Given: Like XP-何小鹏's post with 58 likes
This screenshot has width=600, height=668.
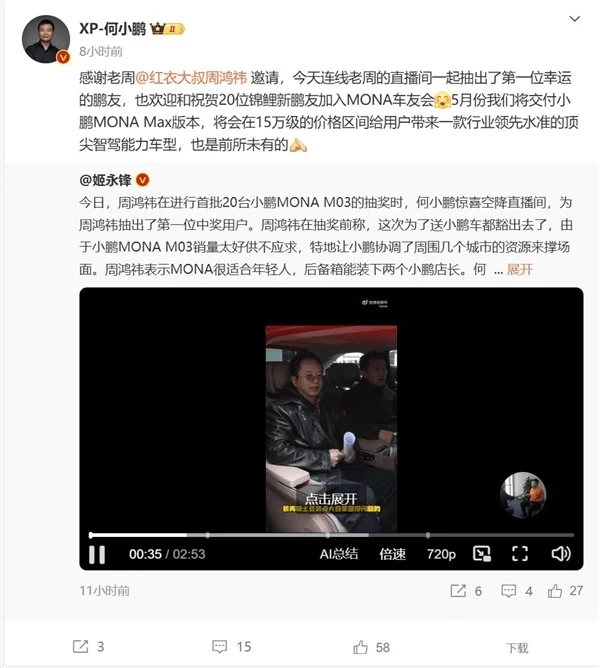Looking at the screenshot, I should coord(372,647).
